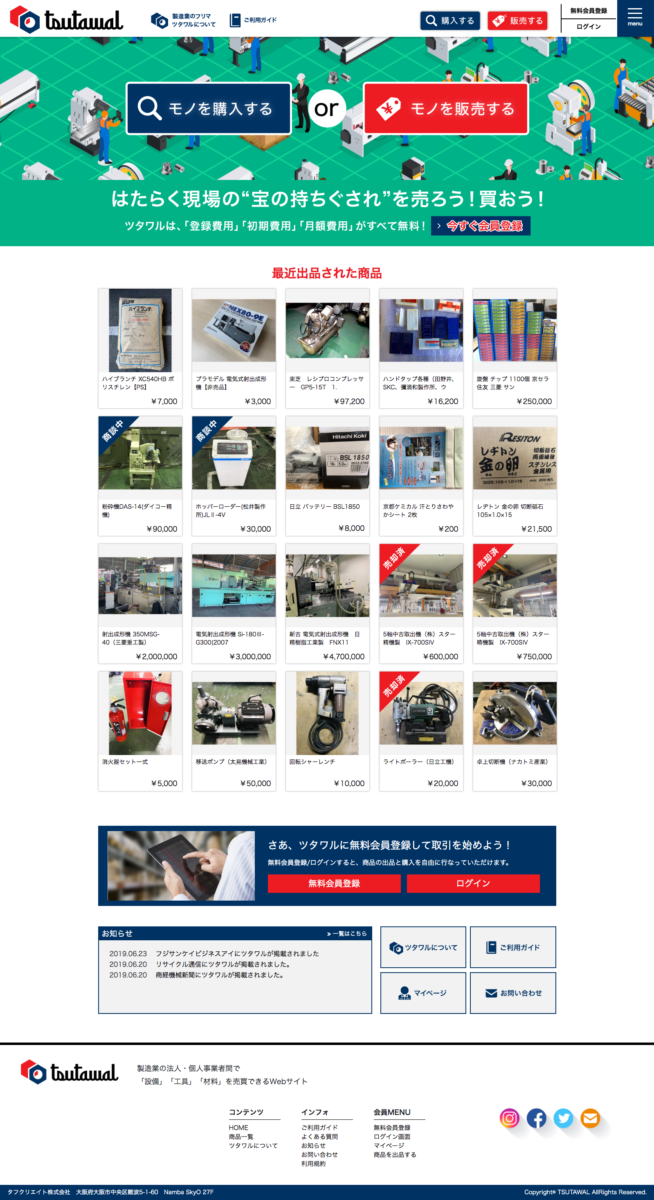Viewport: 654px width, 1200px height.
Task: Open the hamburger menu button
Action: coord(635,18)
